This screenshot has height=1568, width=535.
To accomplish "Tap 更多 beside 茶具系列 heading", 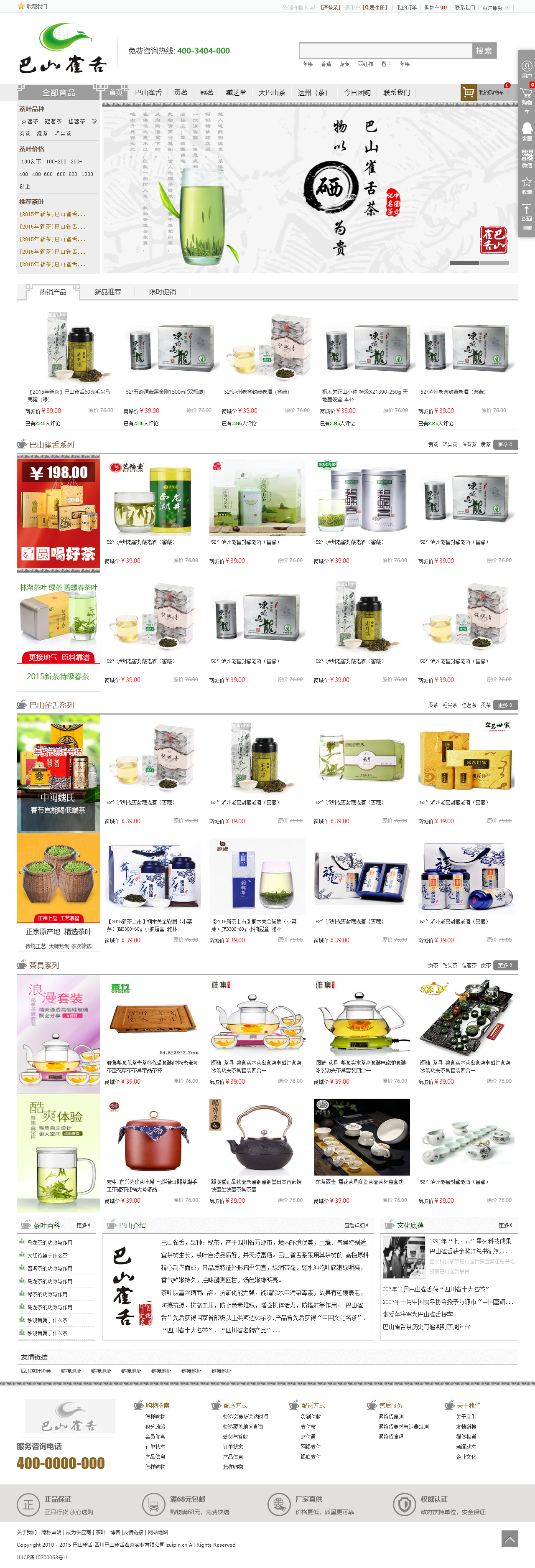I will 505,965.
